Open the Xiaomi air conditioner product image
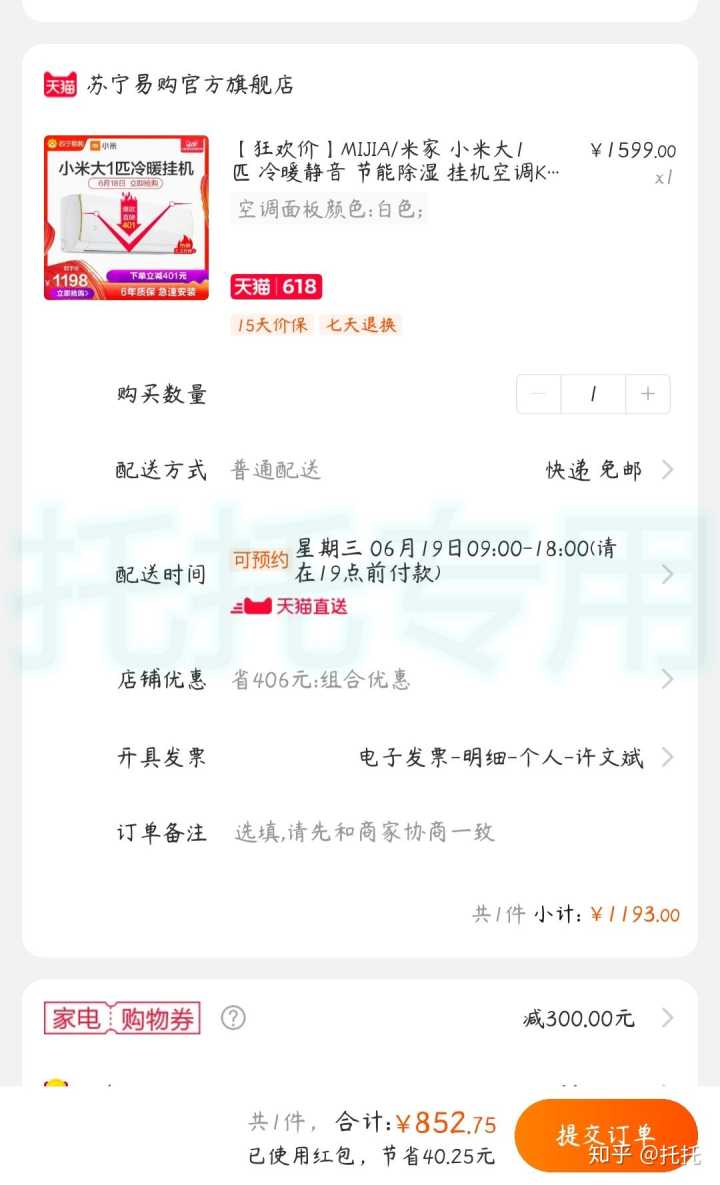Screen dimensions: 720x1185 126,217
